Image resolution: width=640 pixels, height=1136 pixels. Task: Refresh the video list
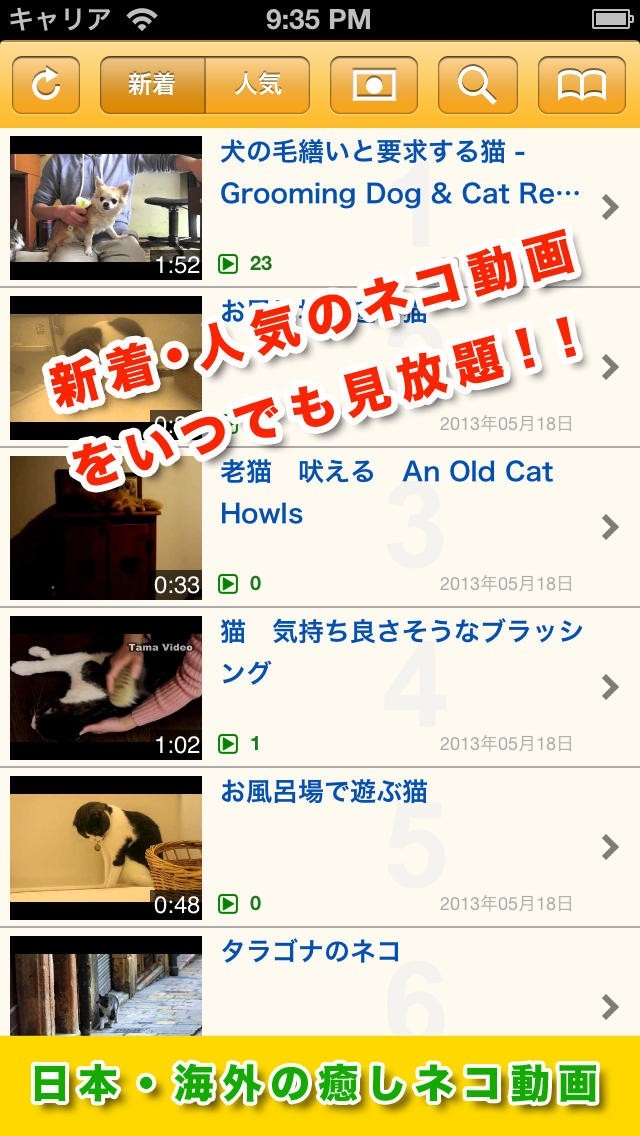(46, 85)
